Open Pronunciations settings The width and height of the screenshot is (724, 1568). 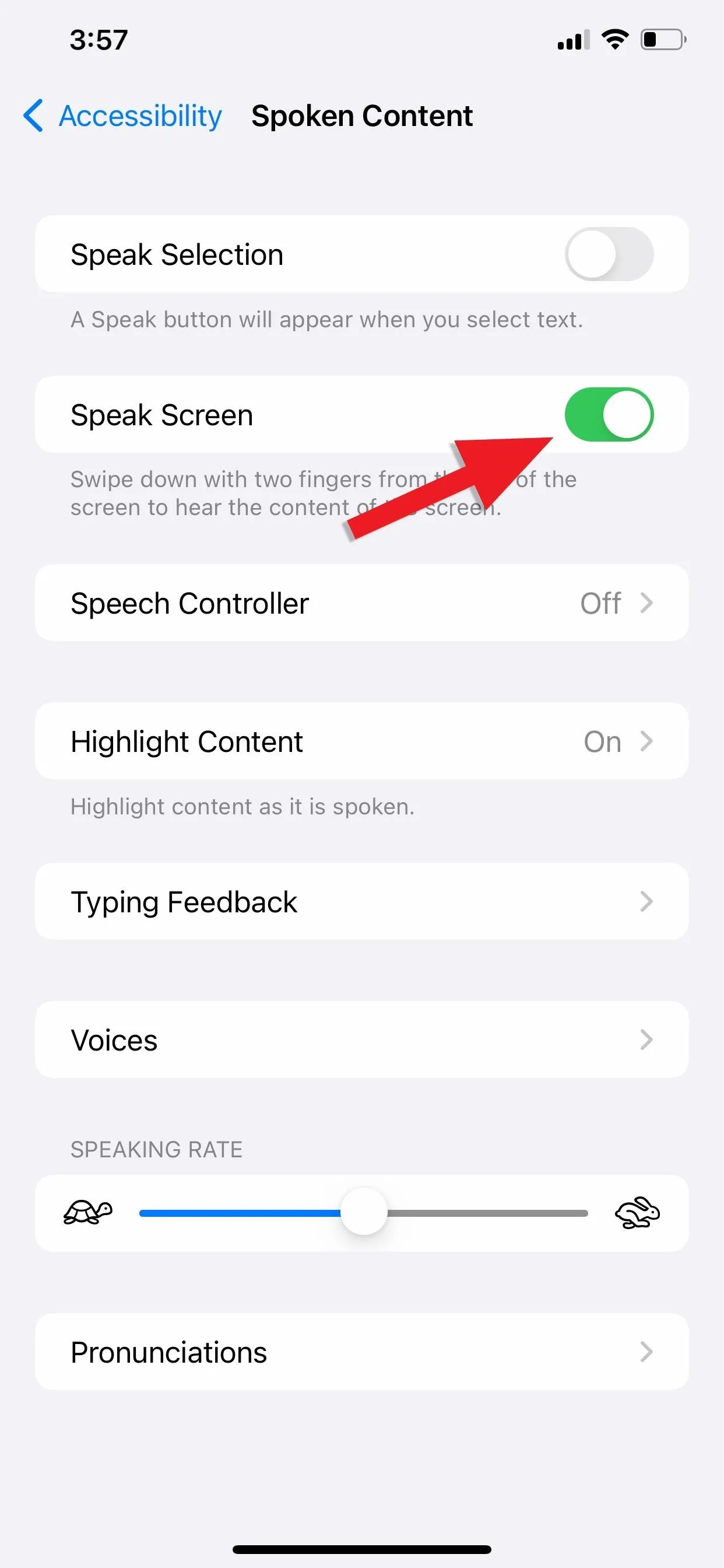tap(362, 1352)
